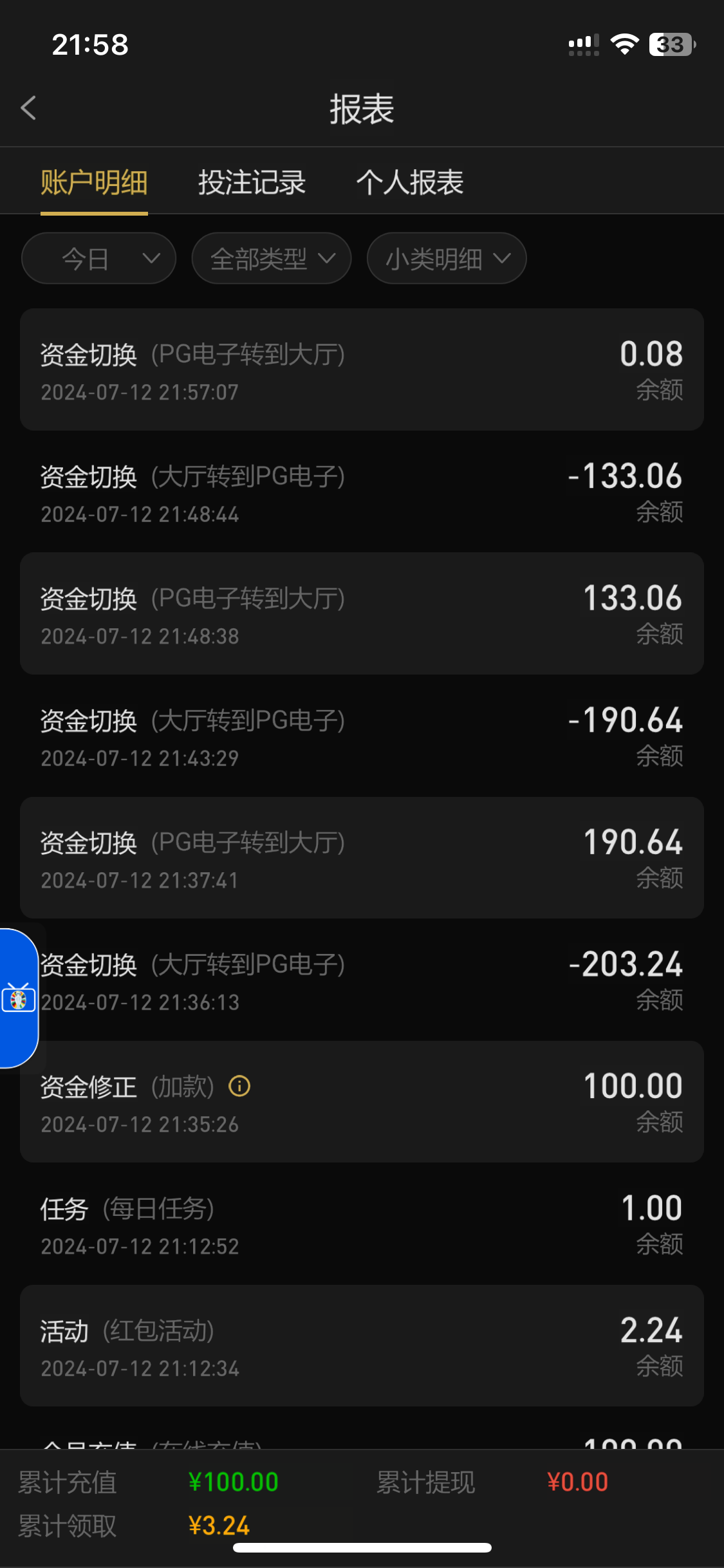Open the 今日 date dropdown
724x1568 pixels.
tap(98, 258)
